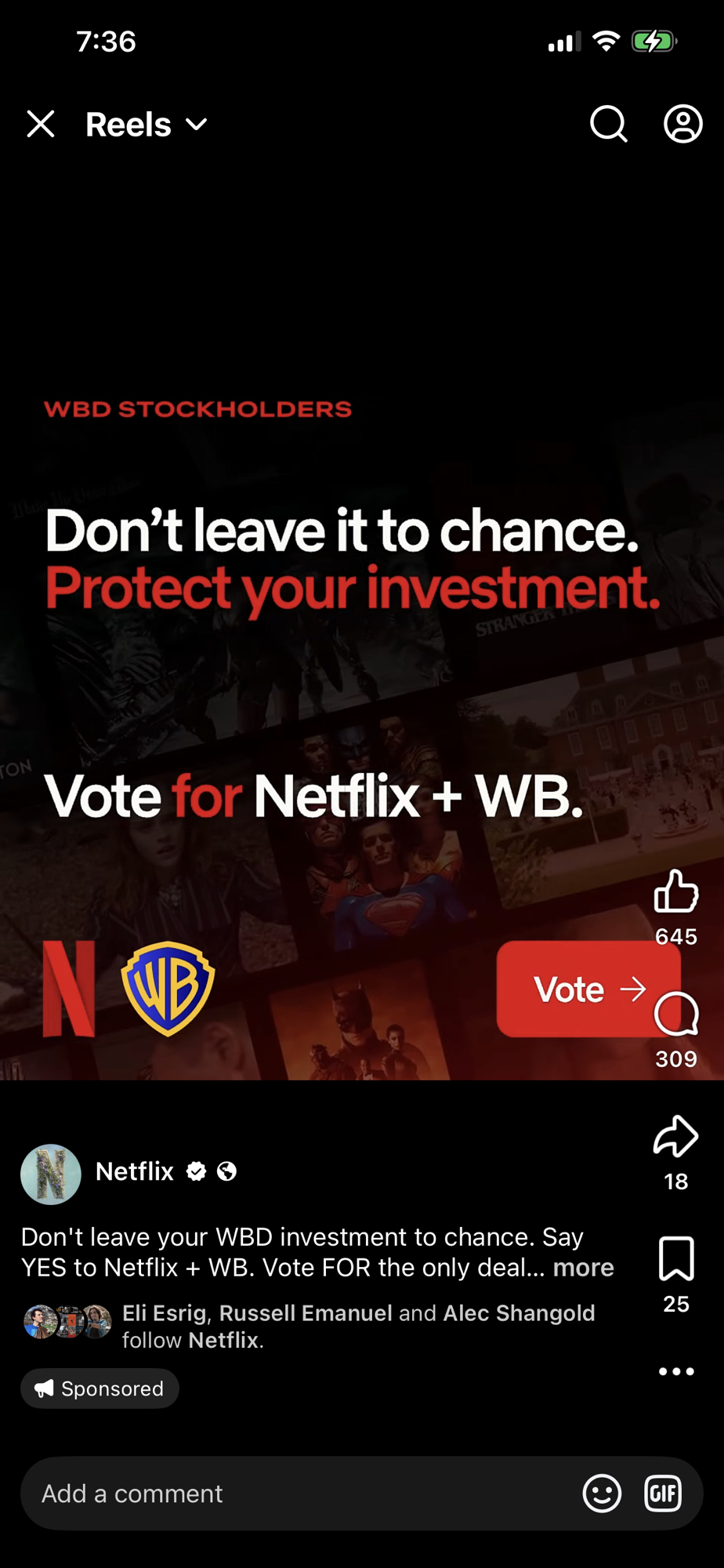The image size is (724, 1568).
Task: Open the Netflix page from its avatar
Action: (x=51, y=1174)
